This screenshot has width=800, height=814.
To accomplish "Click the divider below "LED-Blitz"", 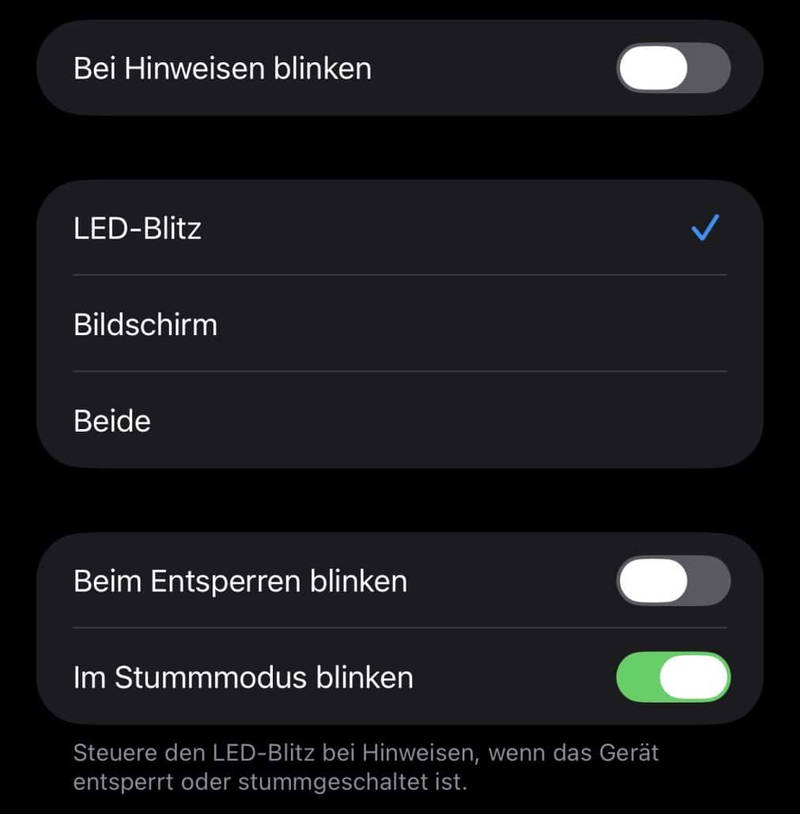I will point(400,276).
